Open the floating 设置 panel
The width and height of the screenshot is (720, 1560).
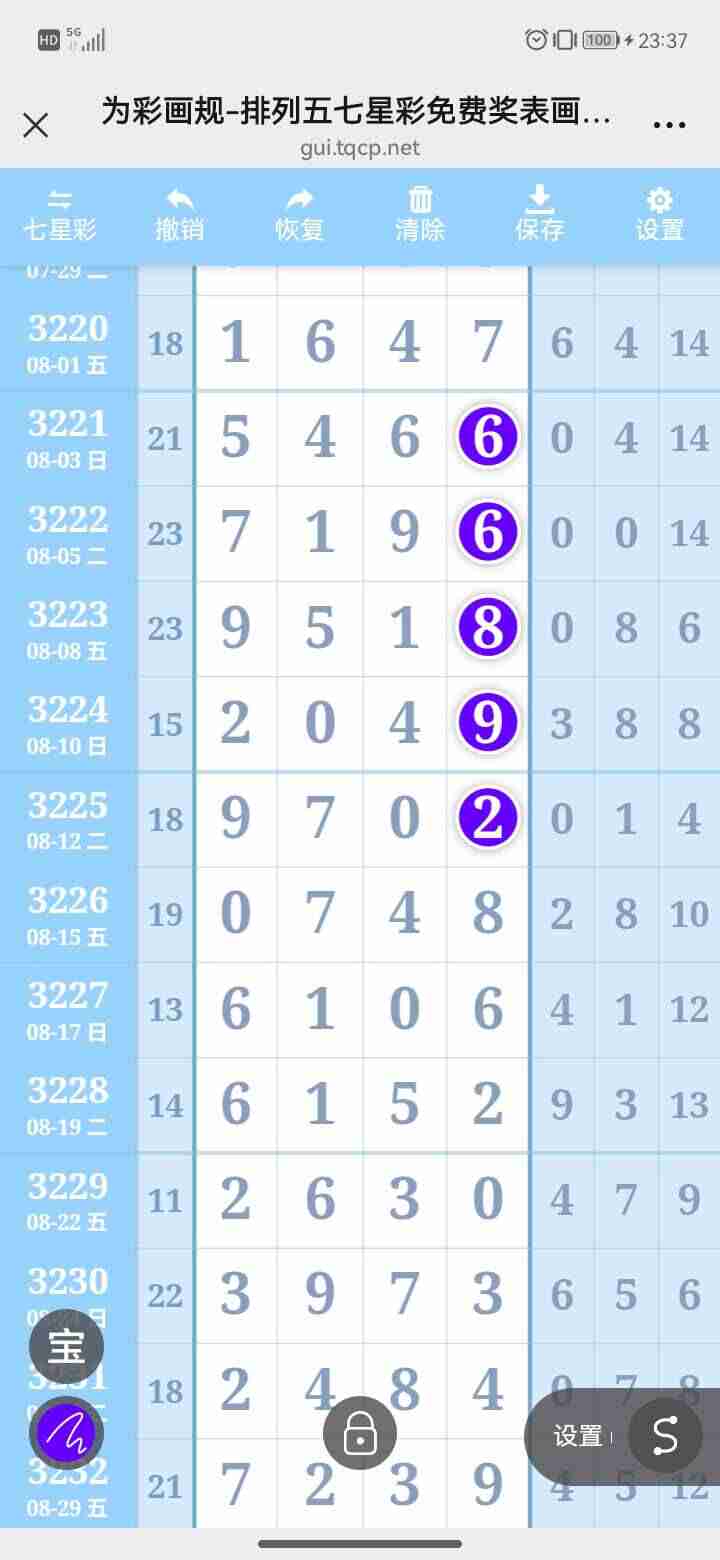click(578, 1436)
